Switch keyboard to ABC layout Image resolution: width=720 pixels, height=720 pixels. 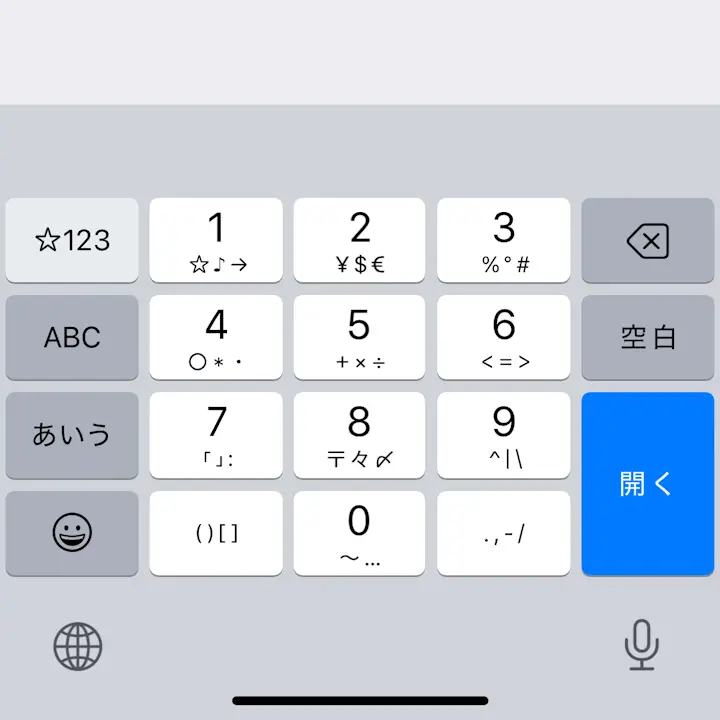(72, 337)
